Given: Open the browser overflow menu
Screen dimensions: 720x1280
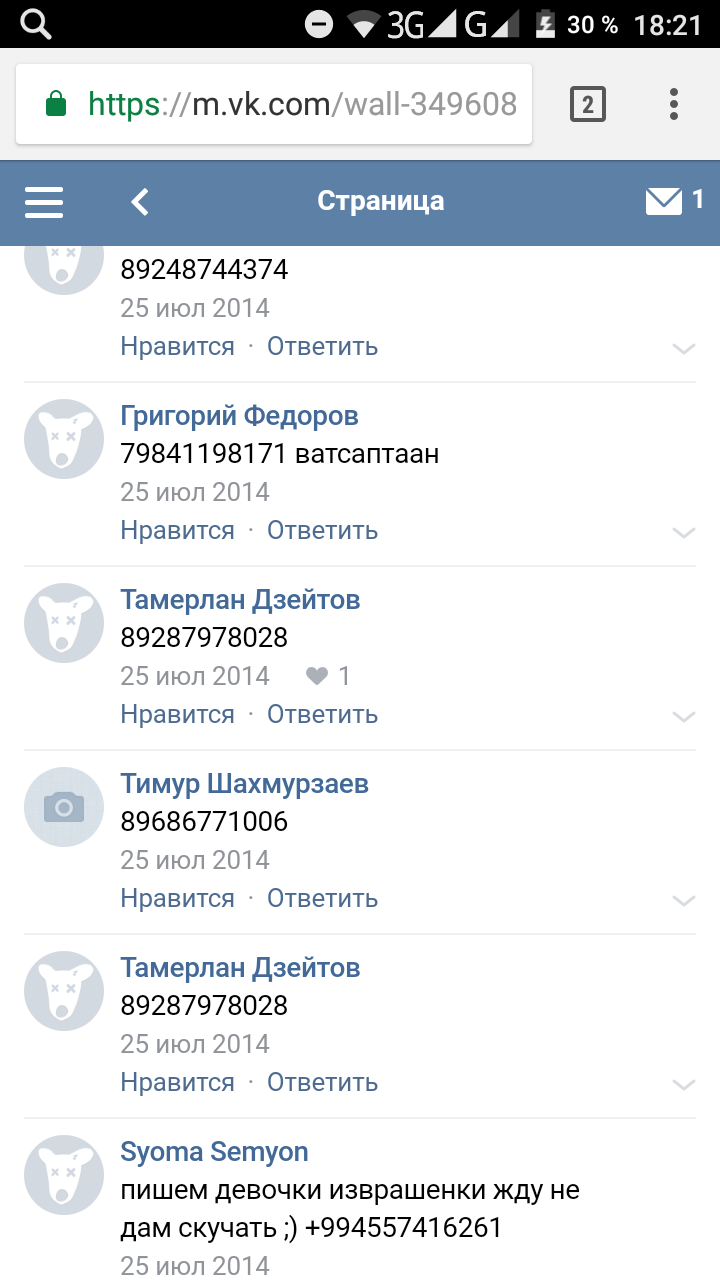Looking at the screenshot, I should 674,104.
